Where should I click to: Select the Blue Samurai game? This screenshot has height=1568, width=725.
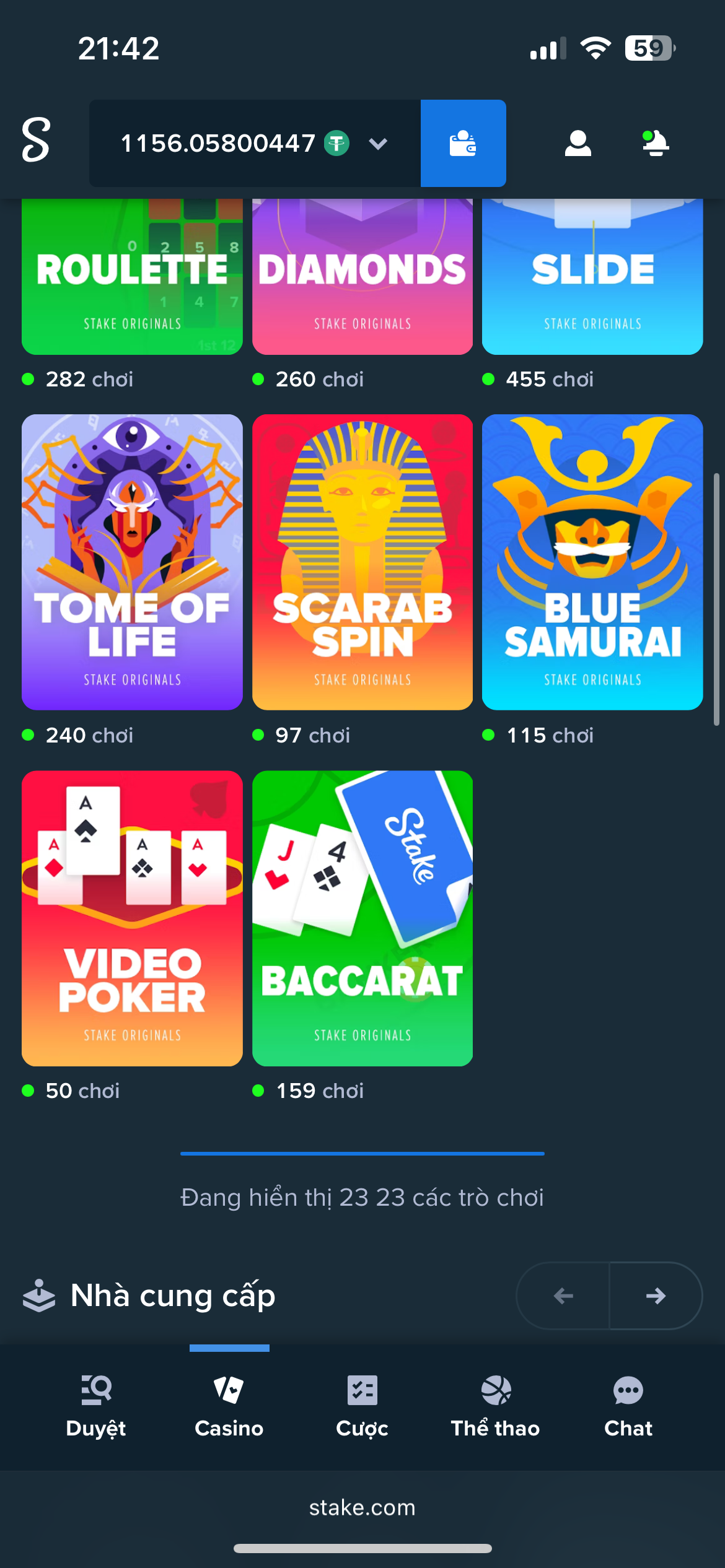pyautogui.click(x=592, y=562)
